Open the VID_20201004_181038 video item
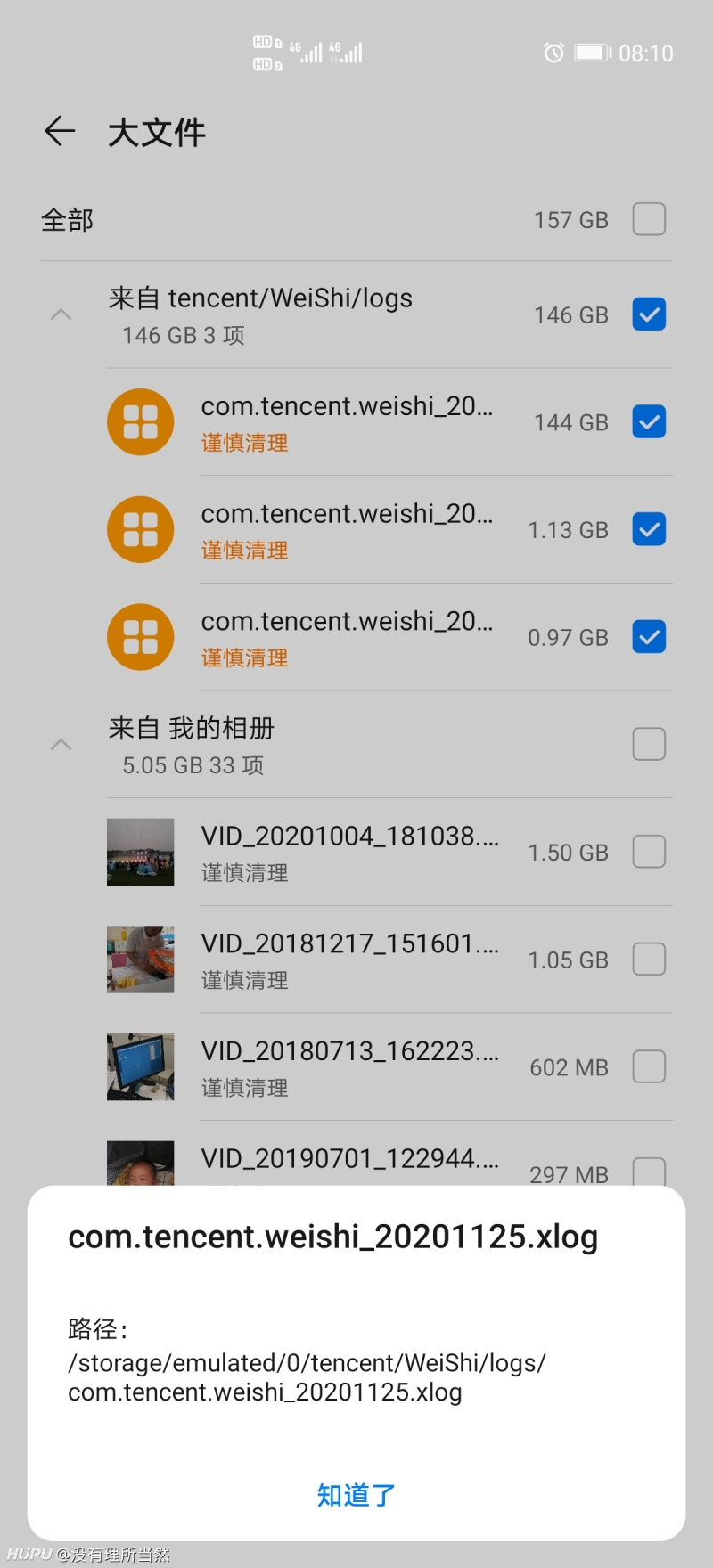Viewport: 713px width, 1568px height. [349, 853]
